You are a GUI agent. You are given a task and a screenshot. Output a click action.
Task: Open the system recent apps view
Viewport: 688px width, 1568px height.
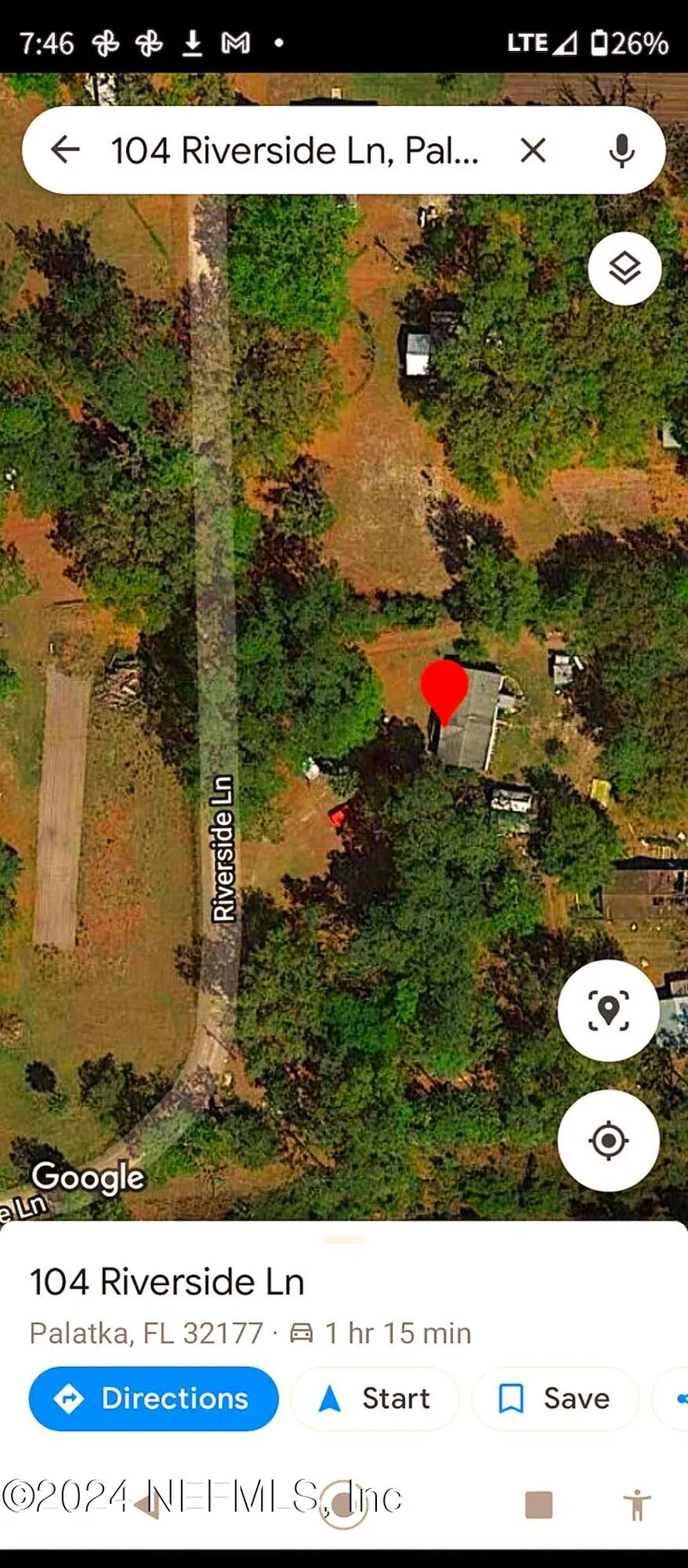click(x=539, y=1505)
